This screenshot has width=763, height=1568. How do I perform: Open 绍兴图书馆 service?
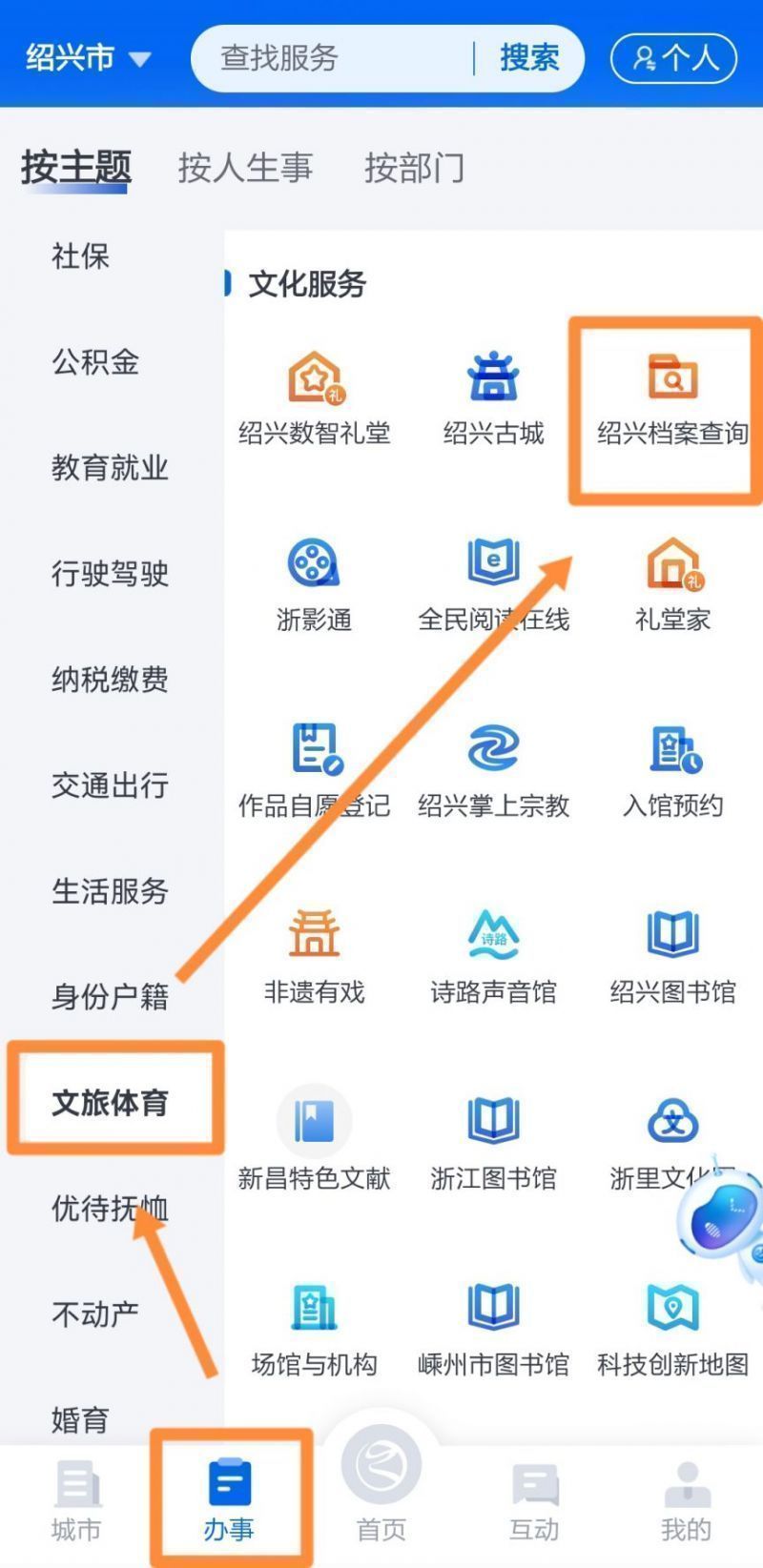tap(672, 958)
